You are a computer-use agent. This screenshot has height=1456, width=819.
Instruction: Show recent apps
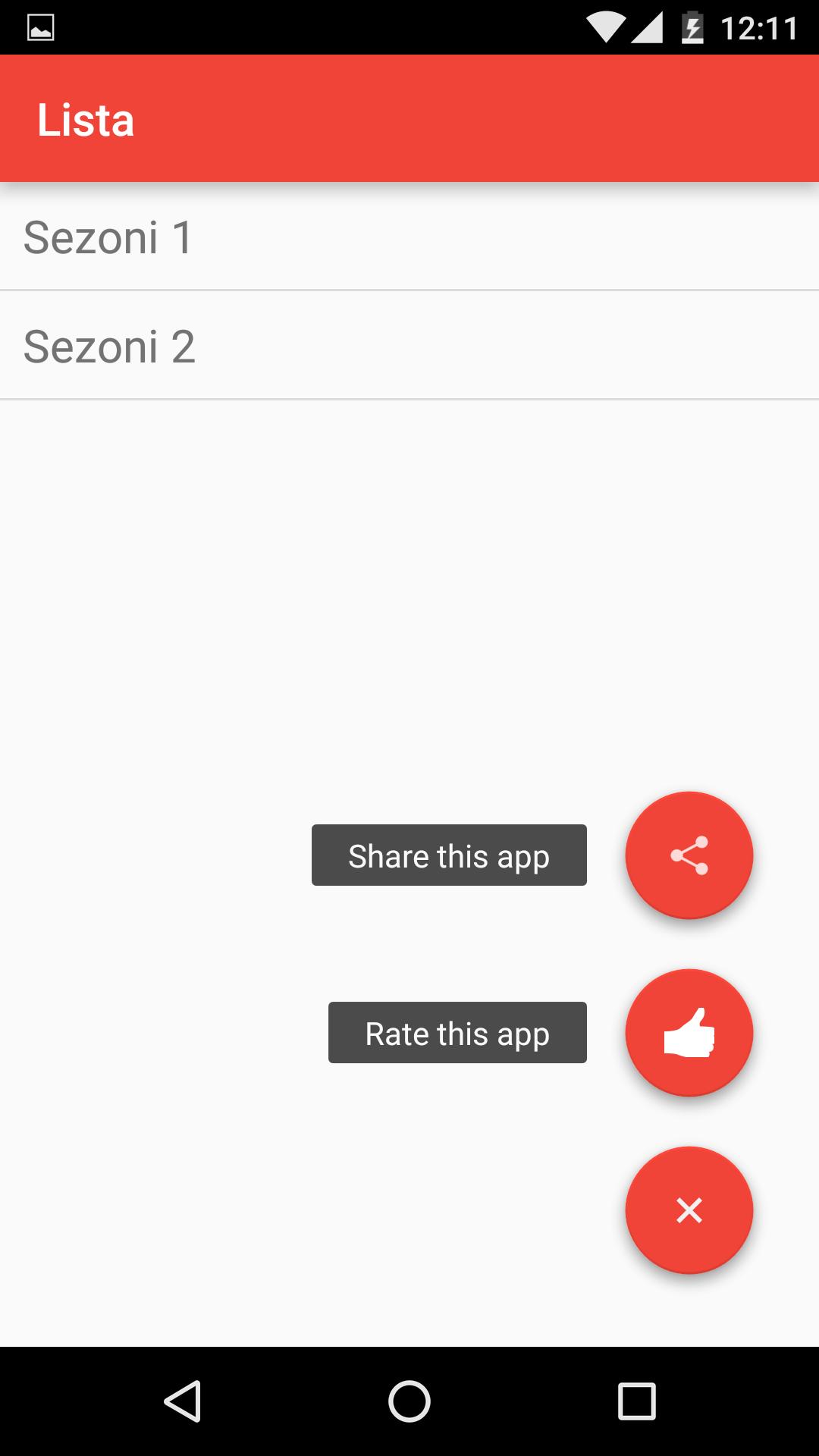coord(636,1400)
